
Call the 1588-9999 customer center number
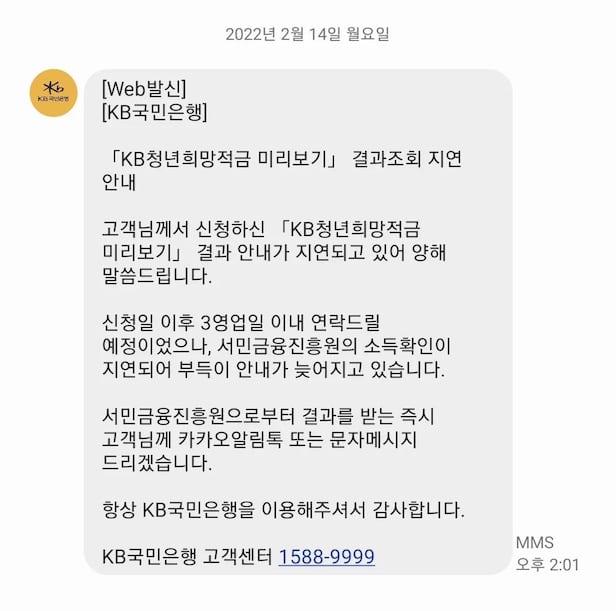326,556
